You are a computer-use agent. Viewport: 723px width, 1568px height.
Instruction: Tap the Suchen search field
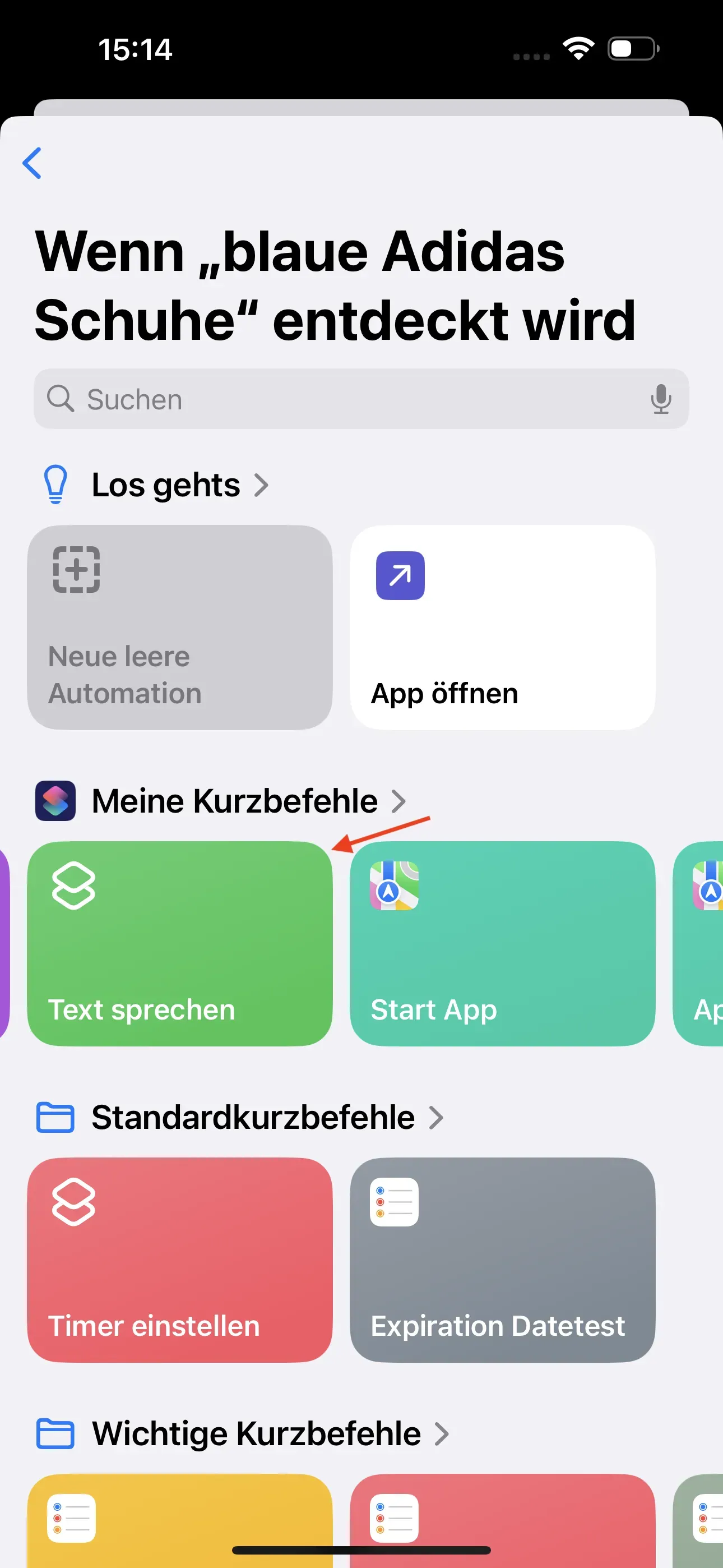click(341, 399)
